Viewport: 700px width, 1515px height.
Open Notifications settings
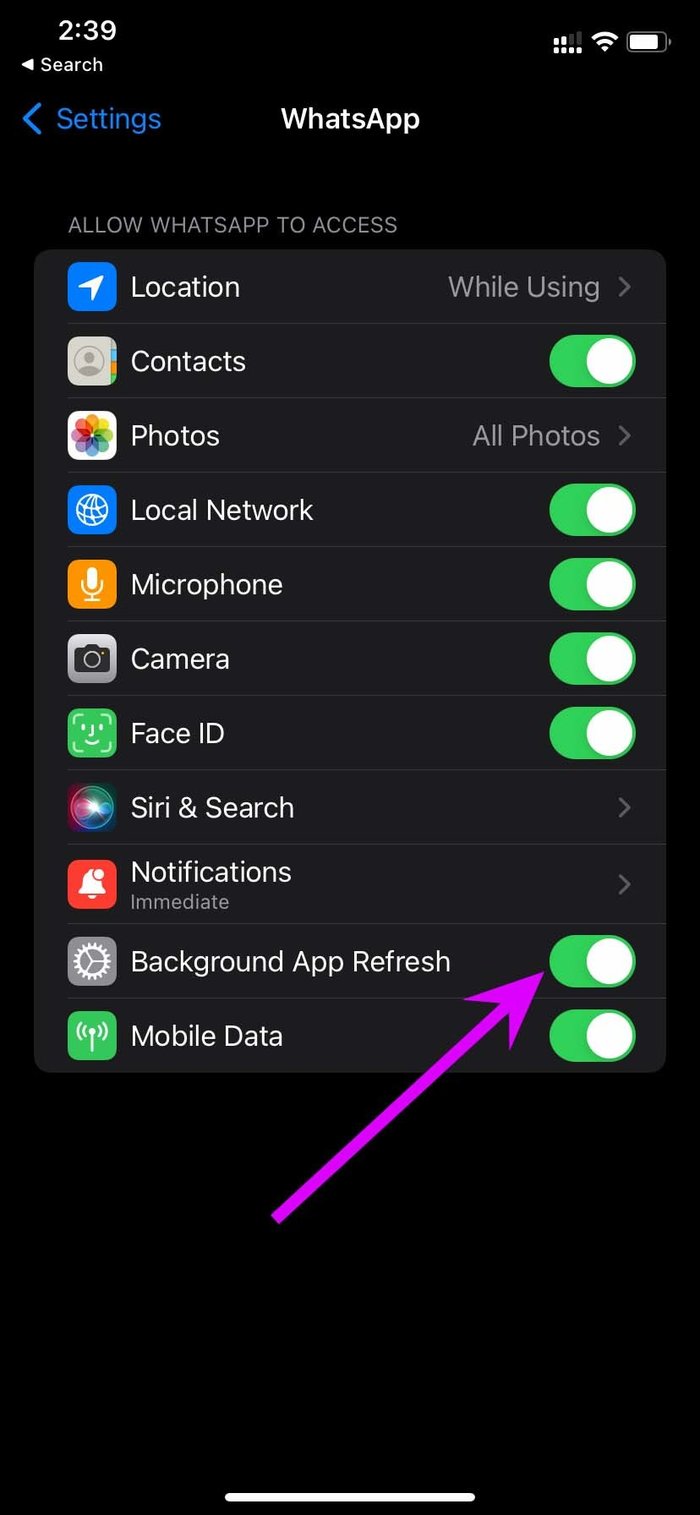pyautogui.click(x=350, y=884)
